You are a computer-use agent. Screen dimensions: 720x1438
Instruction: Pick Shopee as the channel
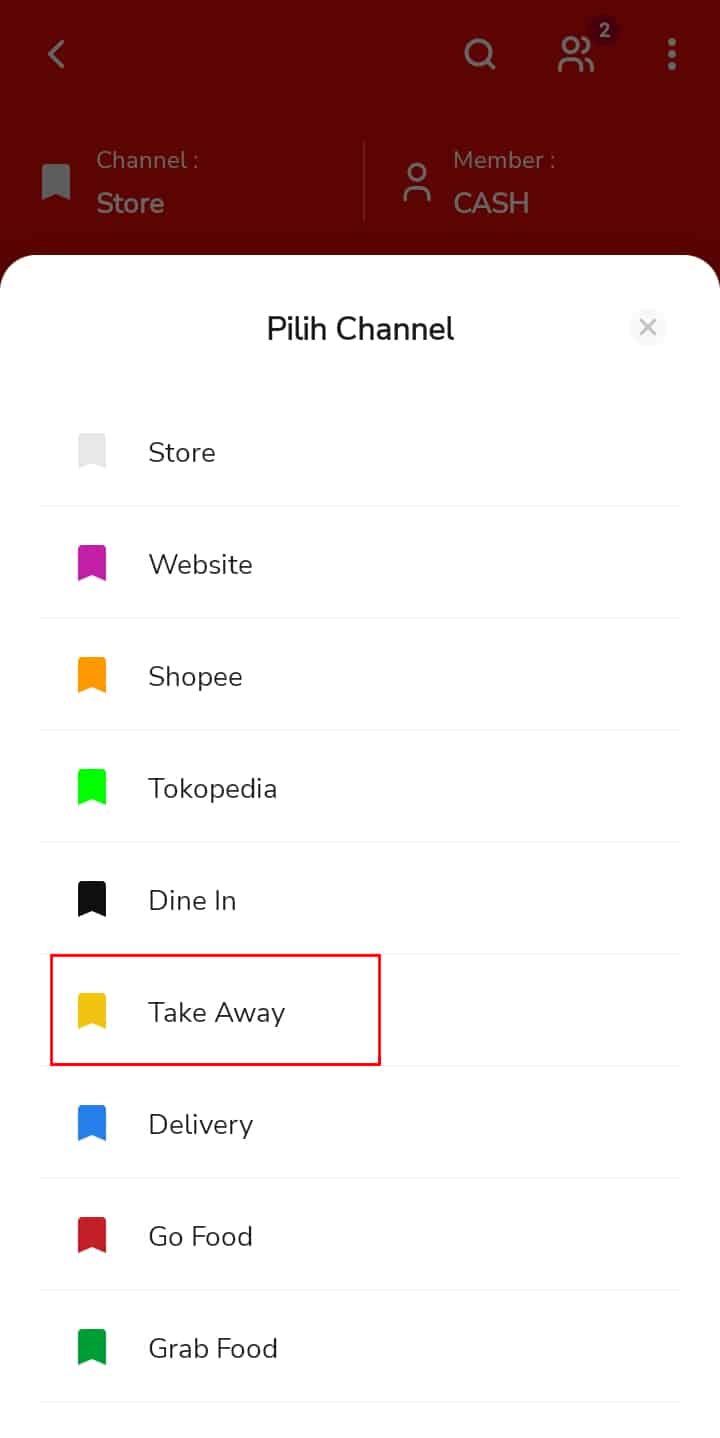360,676
